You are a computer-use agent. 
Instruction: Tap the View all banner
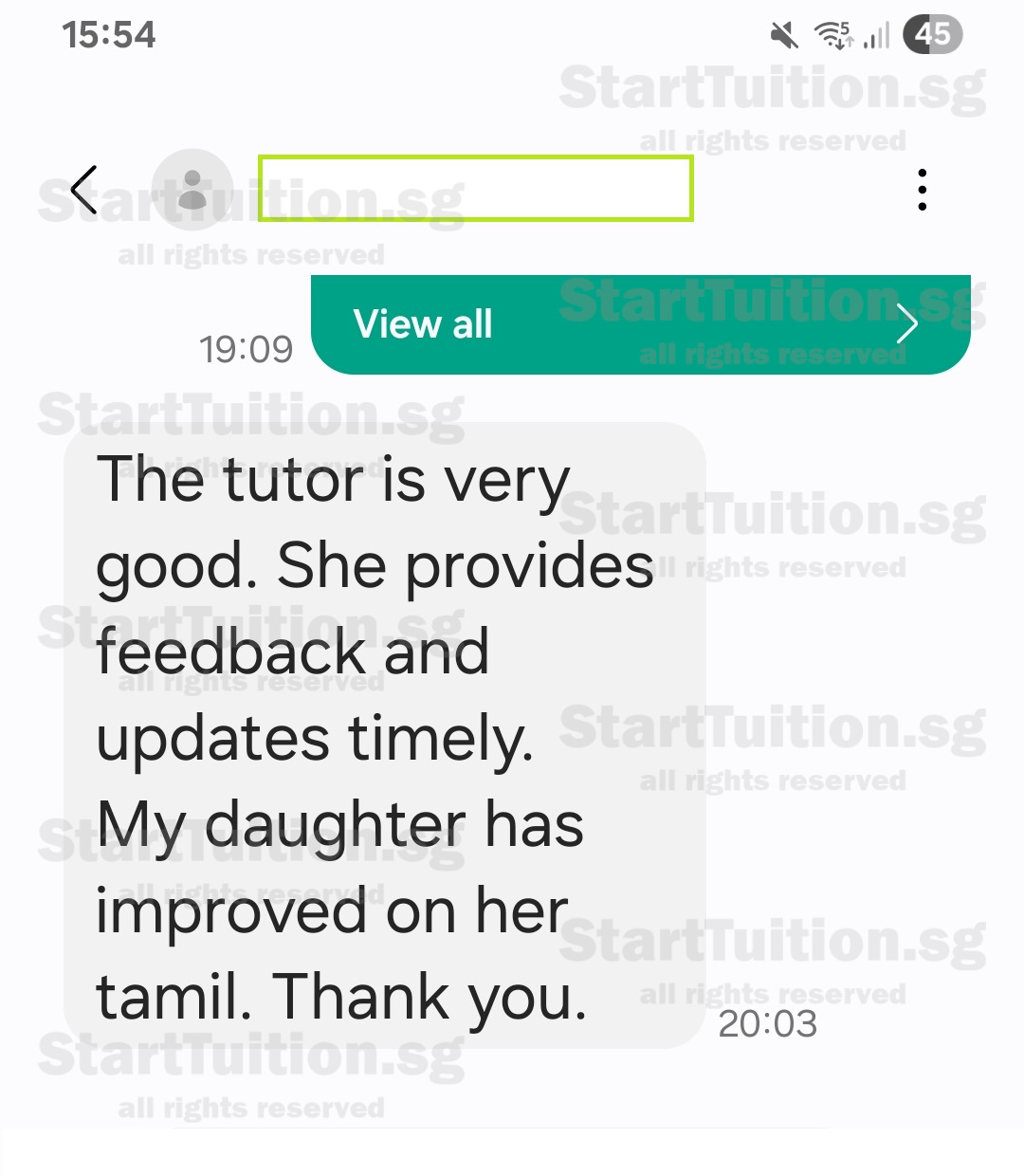click(640, 324)
